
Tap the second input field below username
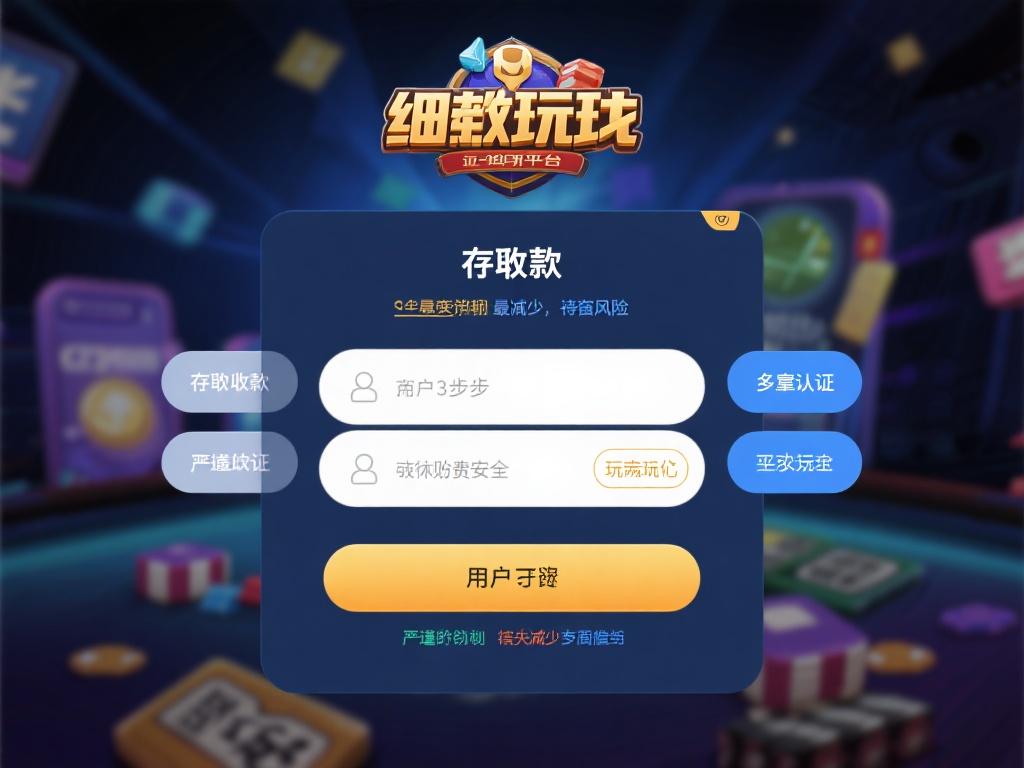click(x=470, y=469)
